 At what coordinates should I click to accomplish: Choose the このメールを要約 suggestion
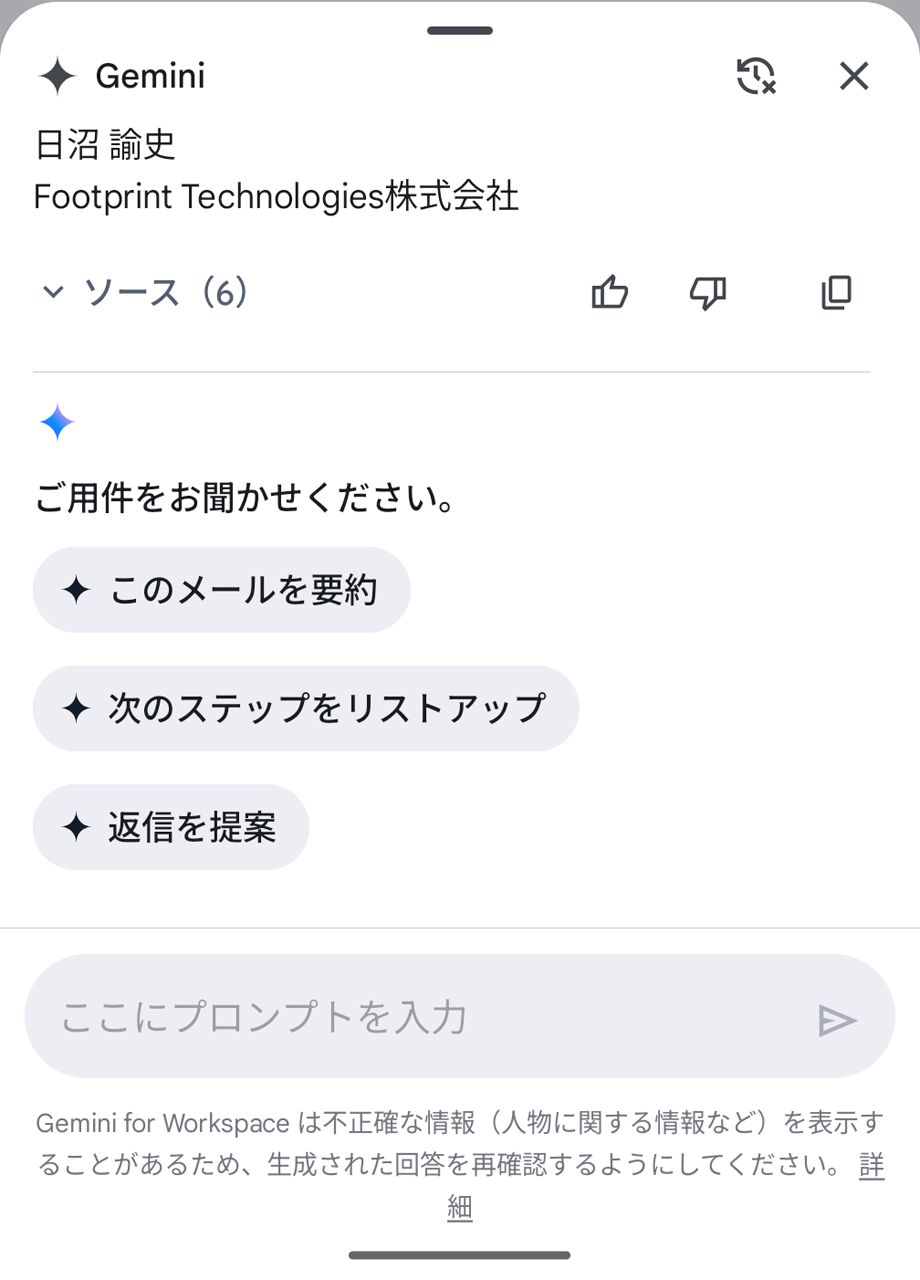220,589
